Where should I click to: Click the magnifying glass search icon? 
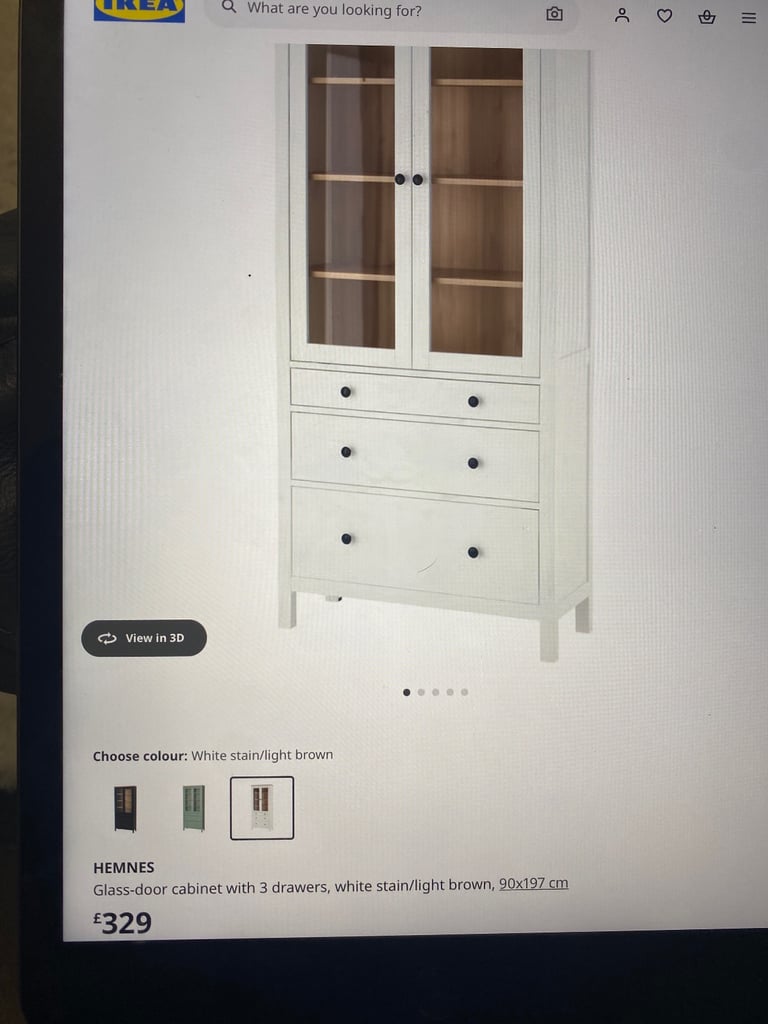(228, 8)
